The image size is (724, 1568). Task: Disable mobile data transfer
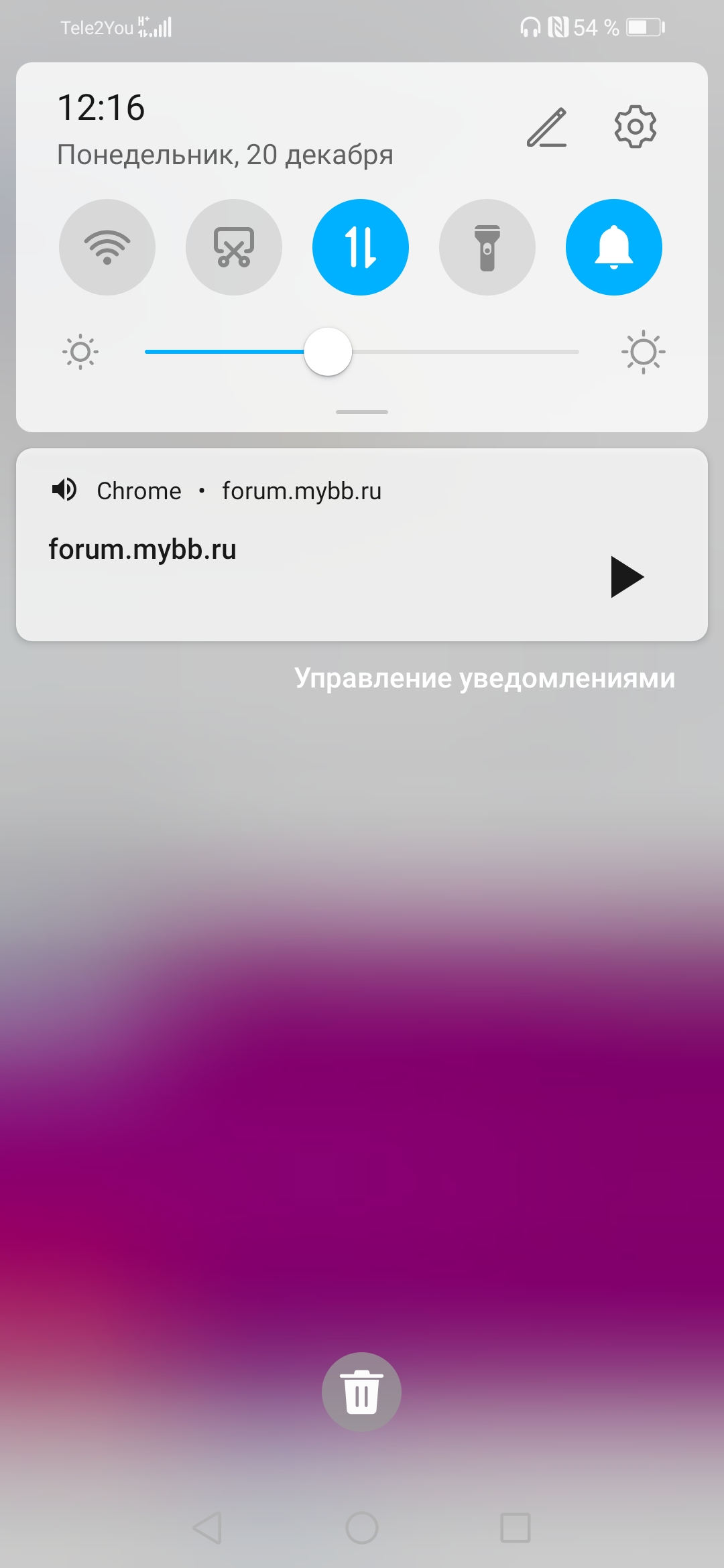point(361,247)
